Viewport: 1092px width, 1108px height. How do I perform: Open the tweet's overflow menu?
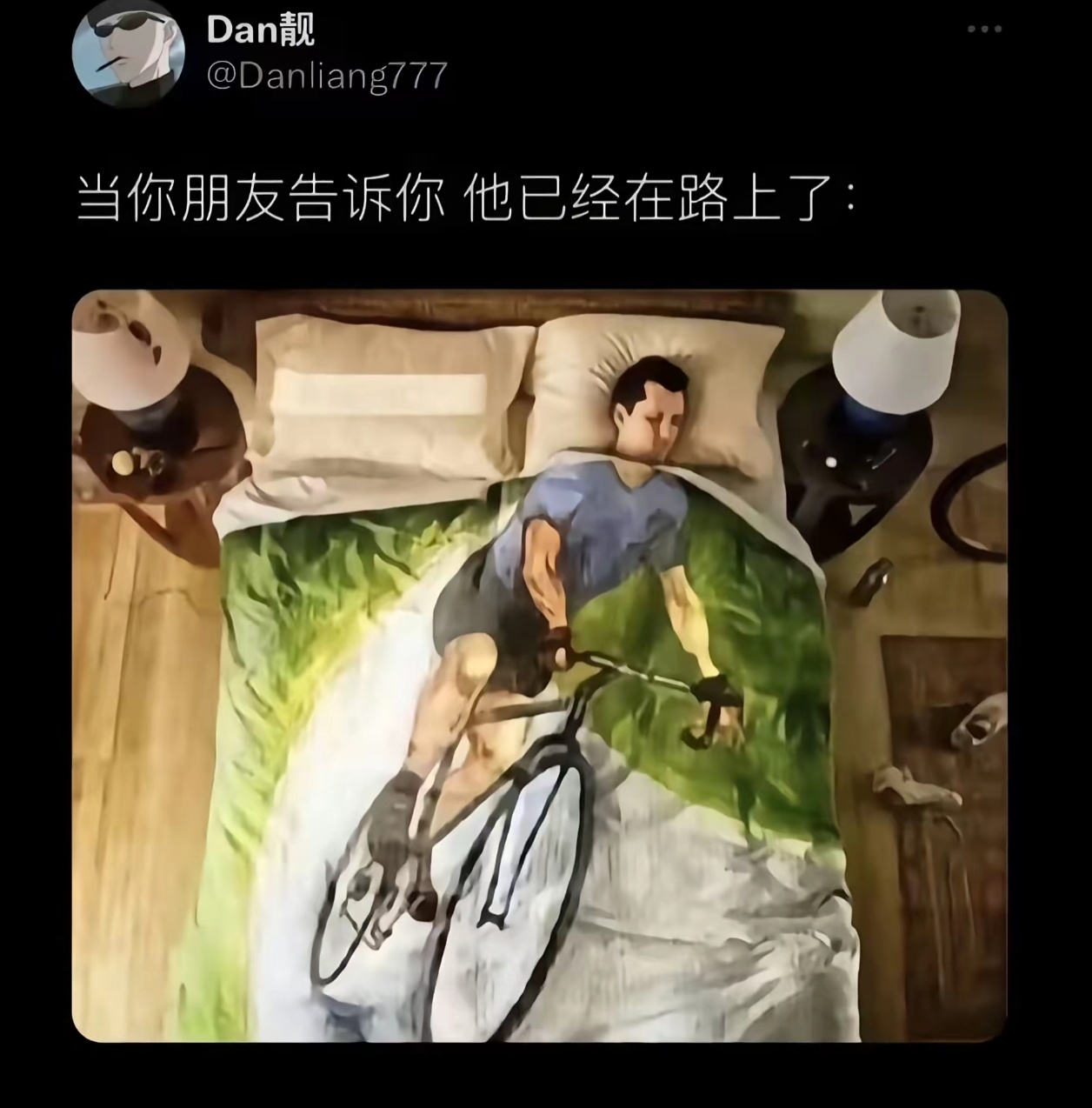pyautogui.click(x=985, y=30)
